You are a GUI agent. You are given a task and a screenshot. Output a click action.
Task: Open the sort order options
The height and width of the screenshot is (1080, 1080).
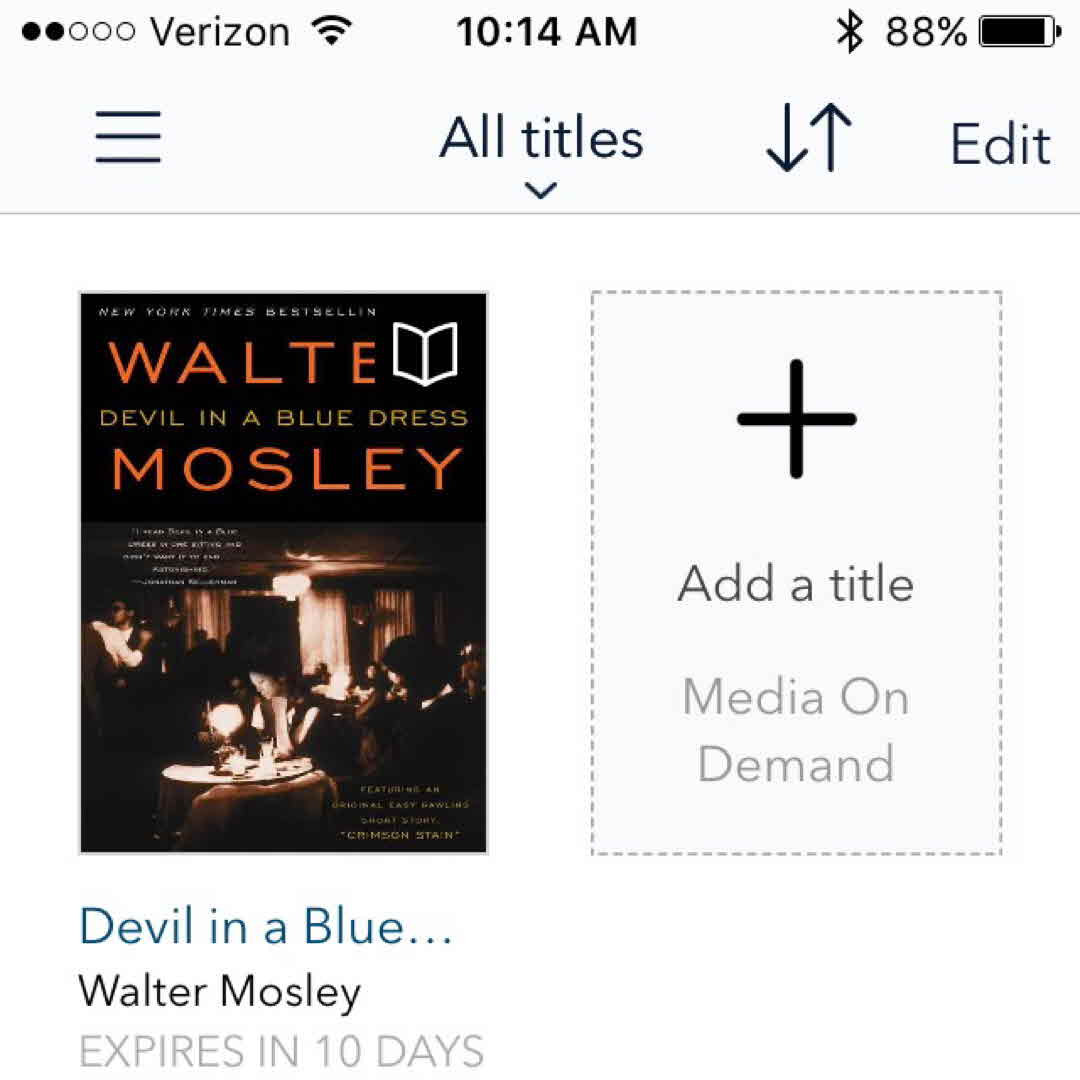point(808,140)
